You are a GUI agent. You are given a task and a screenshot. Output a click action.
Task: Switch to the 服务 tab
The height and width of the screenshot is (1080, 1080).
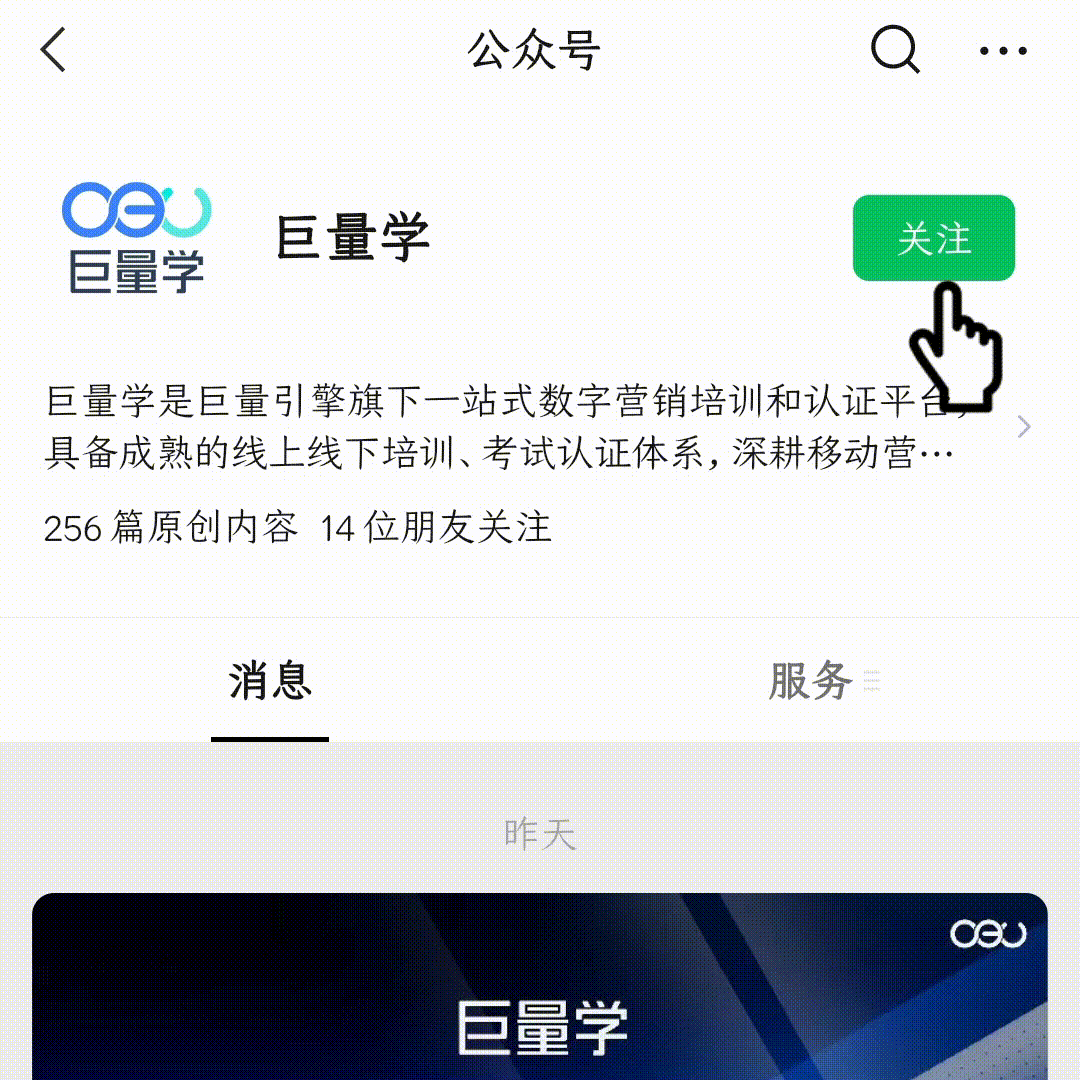[810, 682]
